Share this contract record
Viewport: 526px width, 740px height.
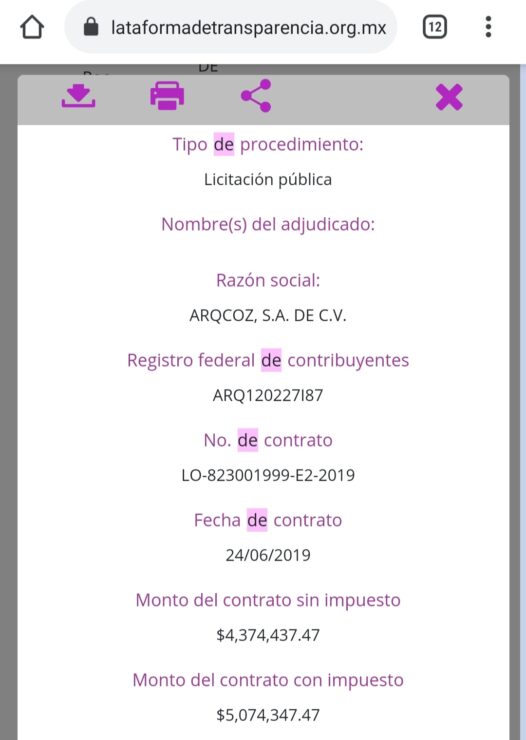coord(256,96)
